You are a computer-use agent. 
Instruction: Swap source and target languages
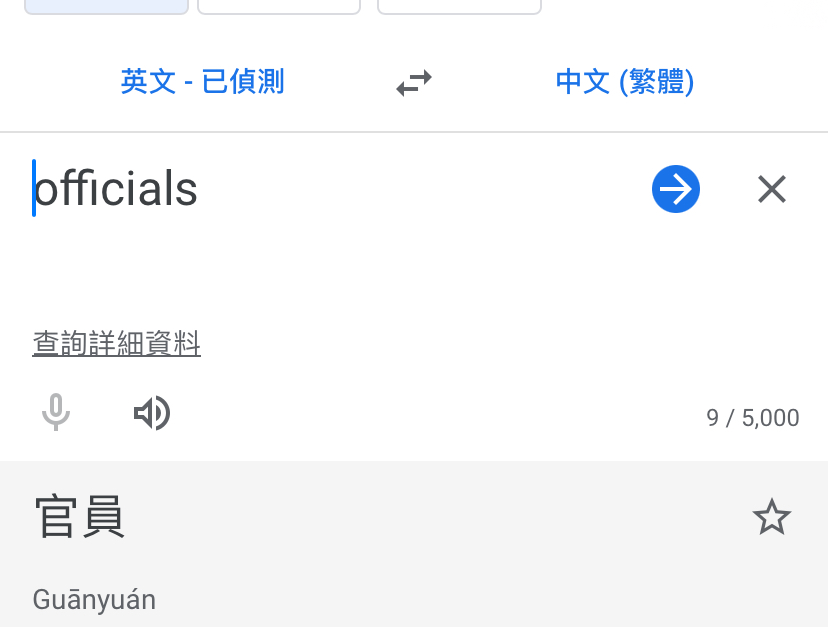(x=414, y=82)
